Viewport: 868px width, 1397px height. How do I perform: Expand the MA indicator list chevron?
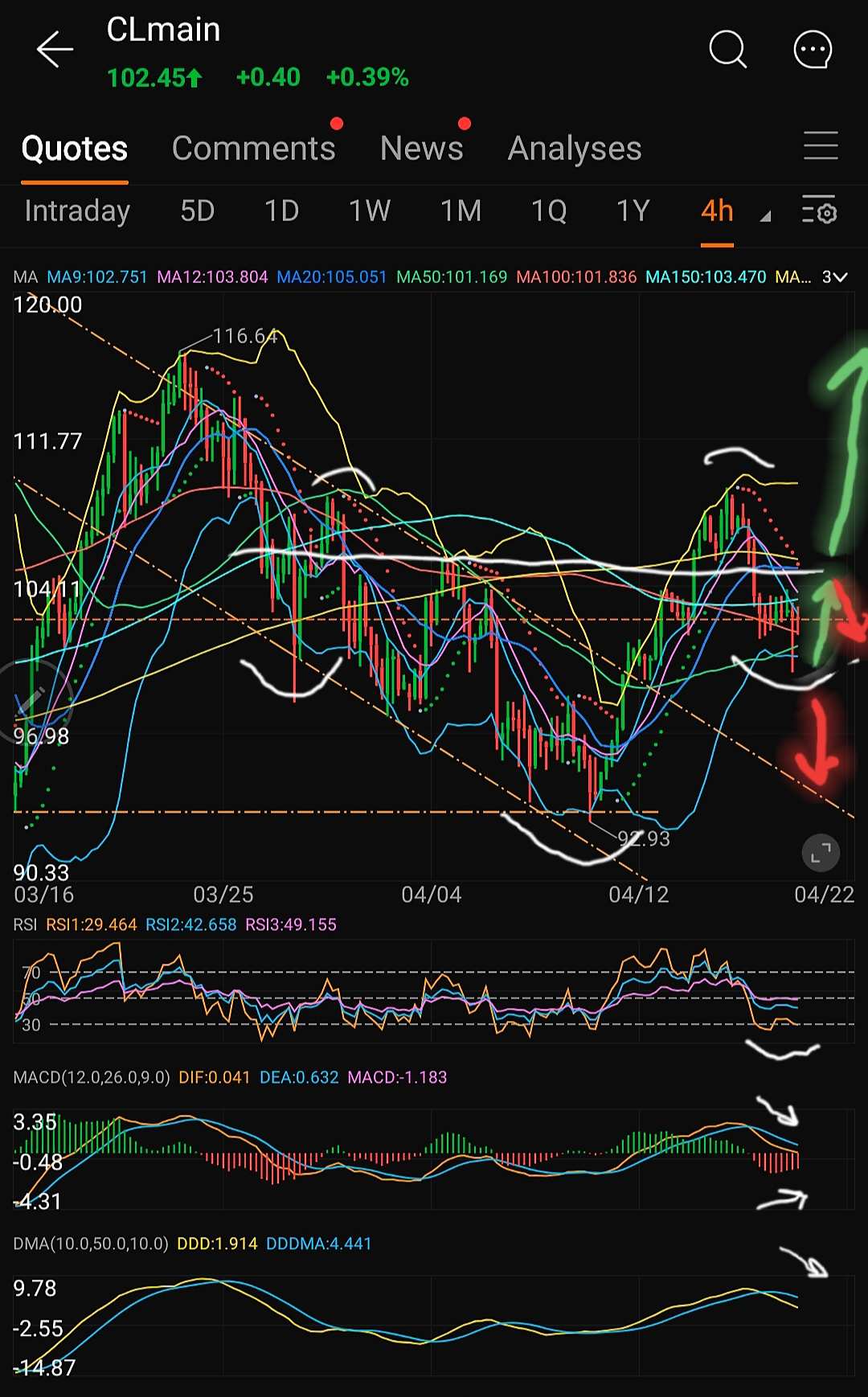(836, 277)
